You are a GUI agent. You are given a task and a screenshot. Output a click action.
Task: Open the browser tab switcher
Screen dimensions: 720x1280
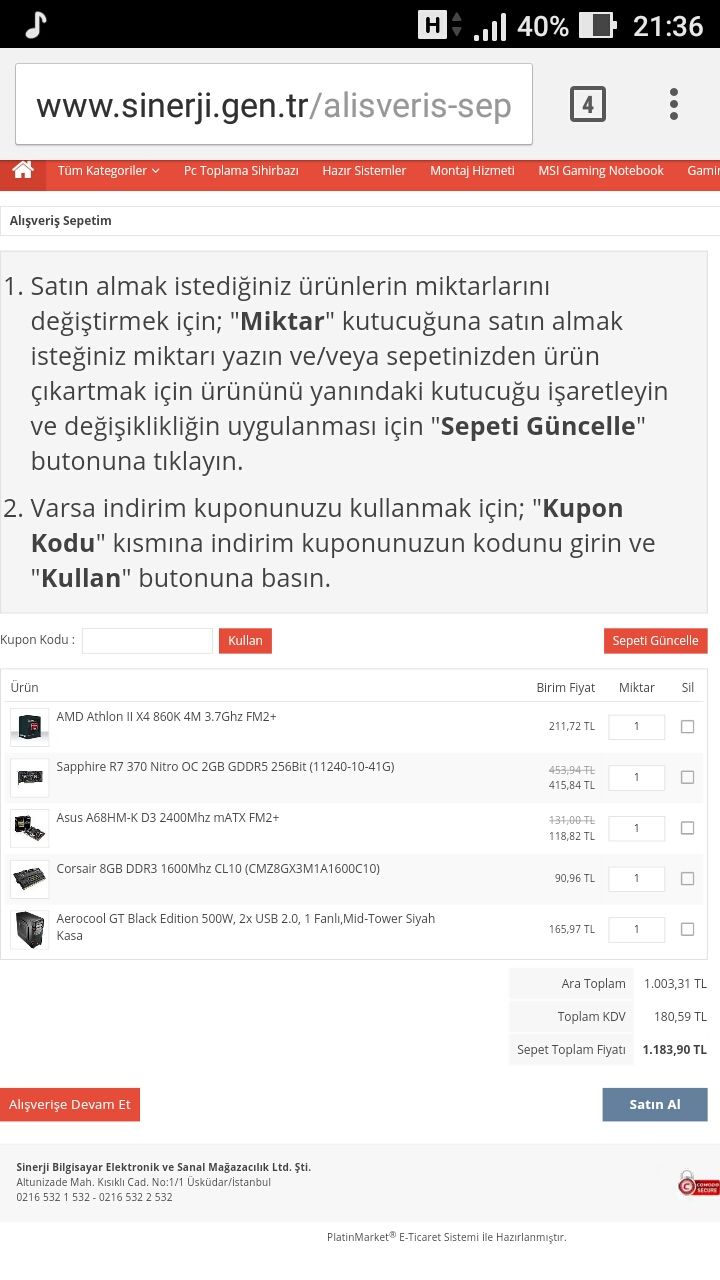(587, 104)
